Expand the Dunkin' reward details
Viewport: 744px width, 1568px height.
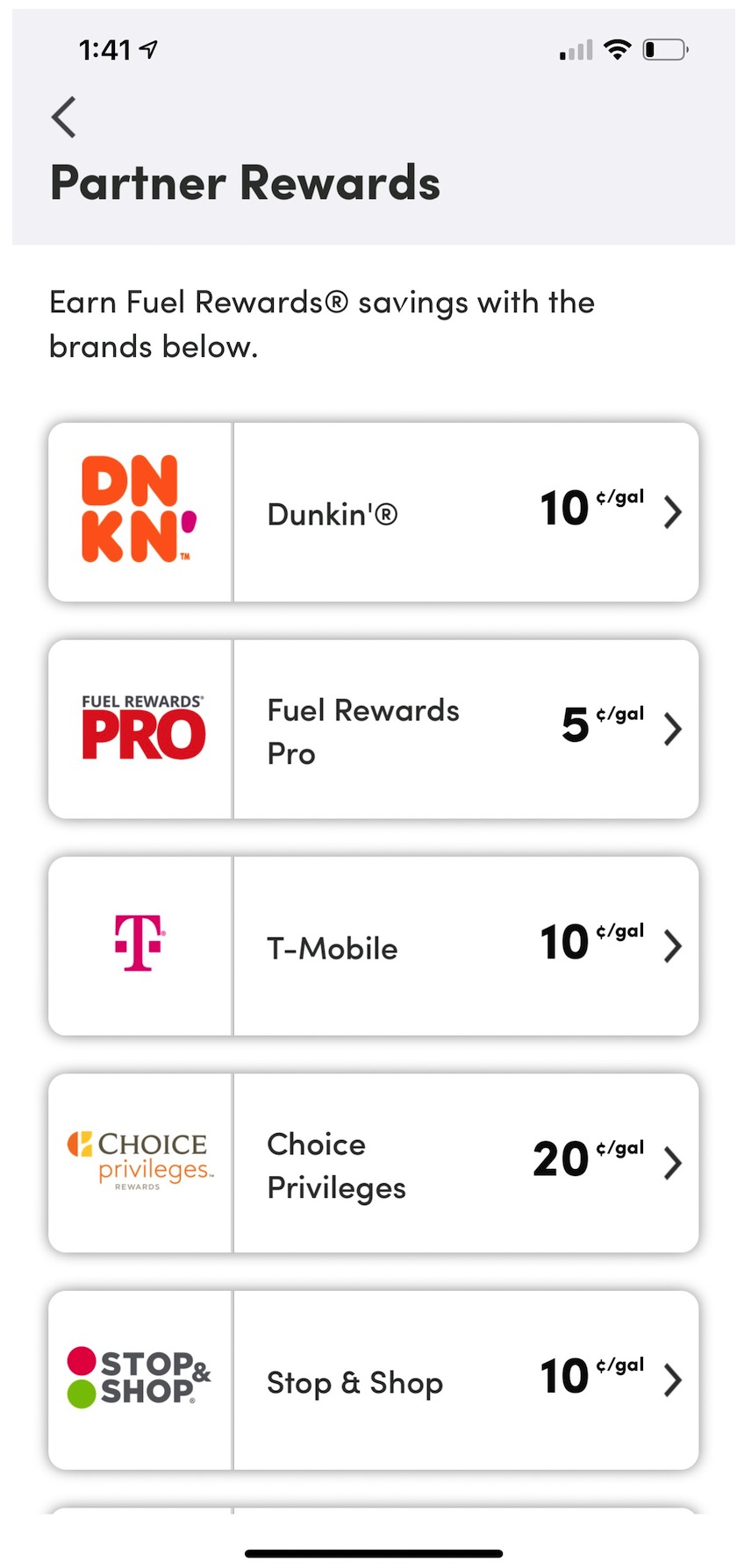tap(673, 511)
